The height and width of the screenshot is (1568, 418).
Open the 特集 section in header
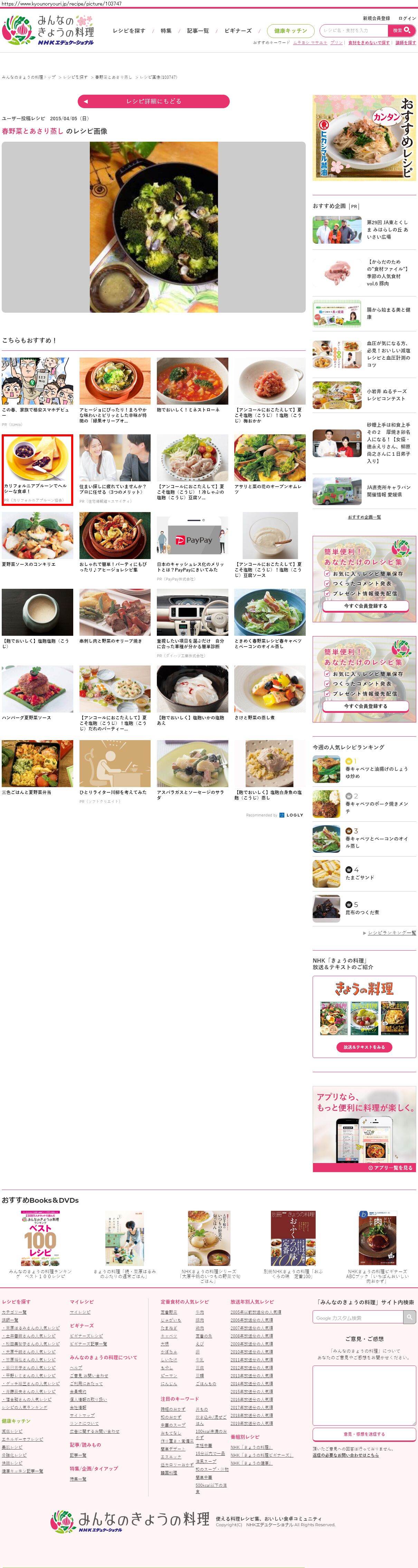click(x=166, y=31)
